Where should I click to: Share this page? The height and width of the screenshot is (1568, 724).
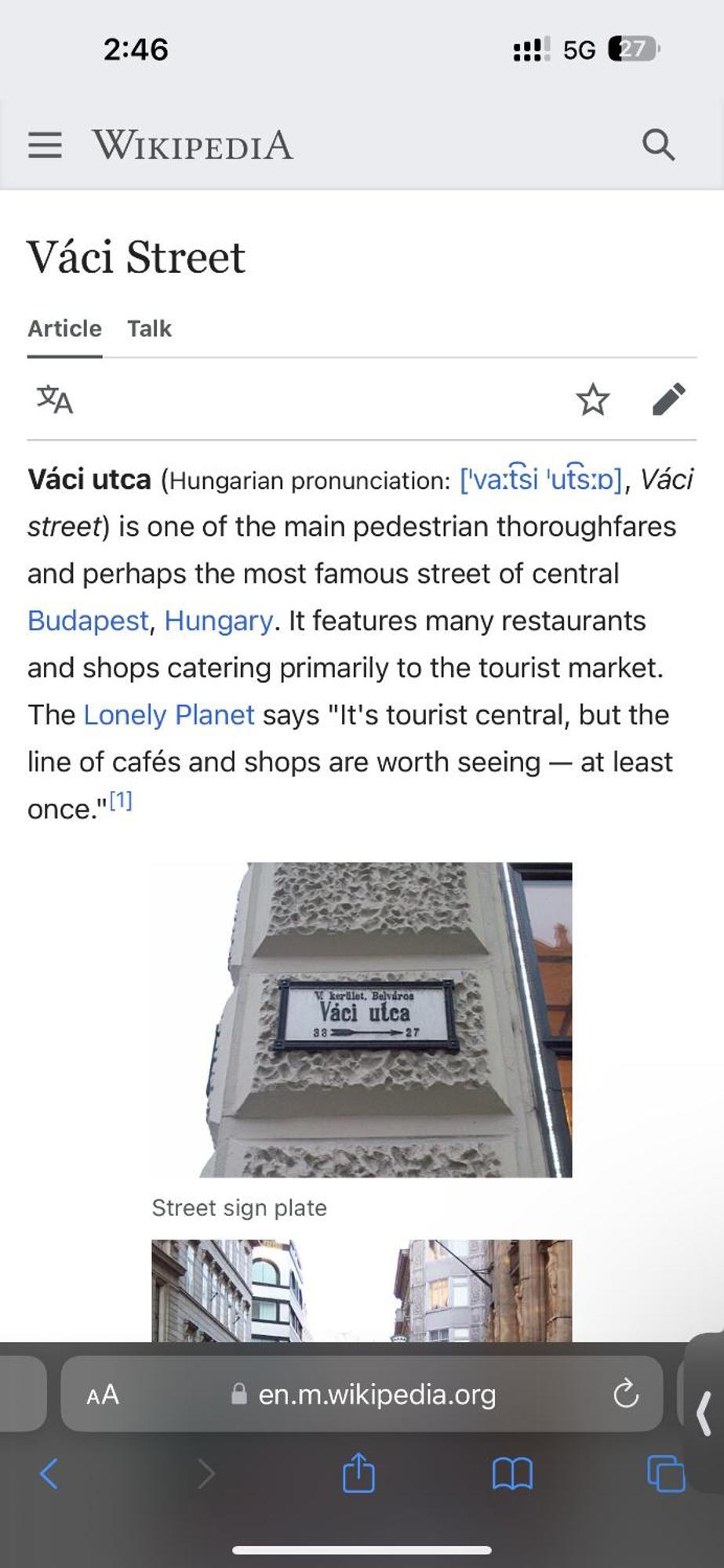[x=358, y=1472]
